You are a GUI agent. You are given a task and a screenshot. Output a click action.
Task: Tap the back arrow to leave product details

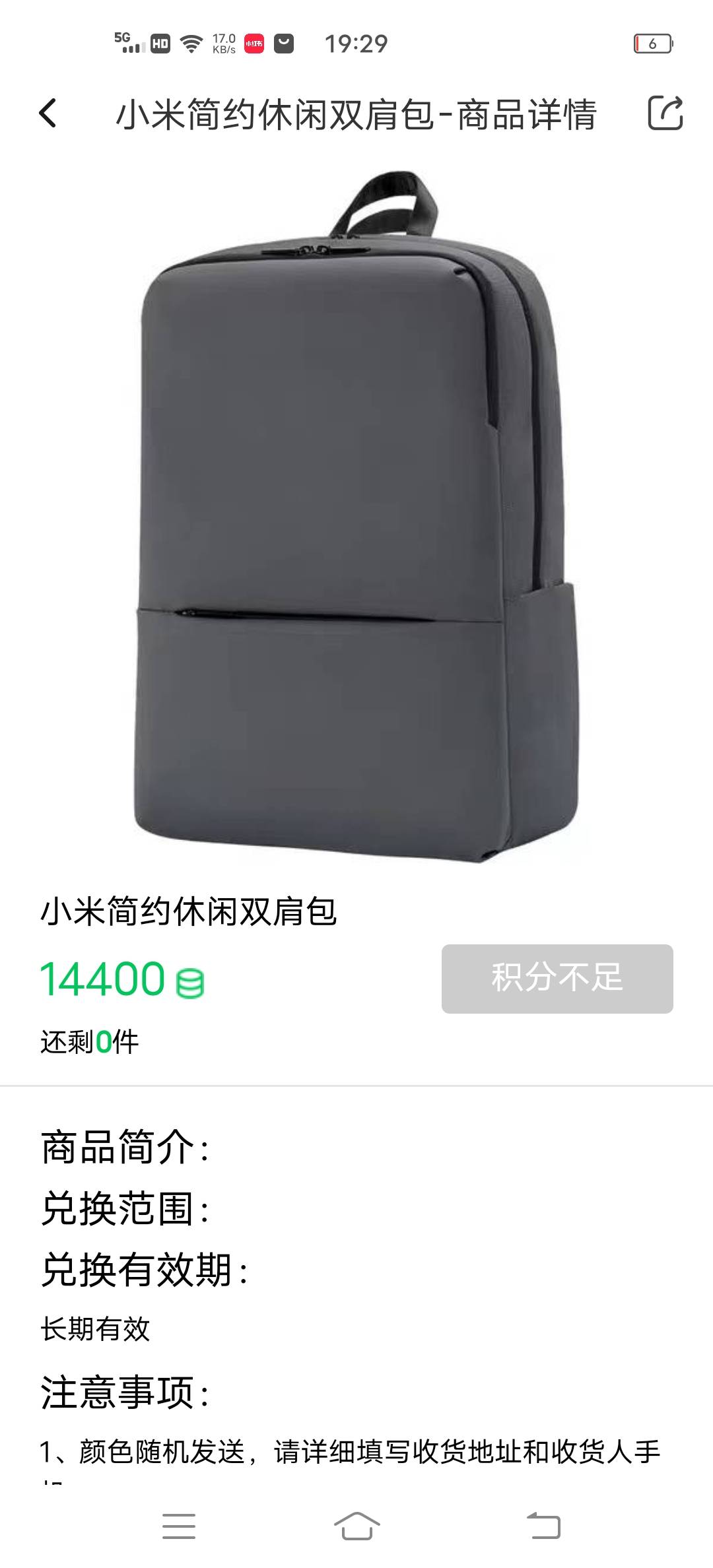click(x=46, y=114)
